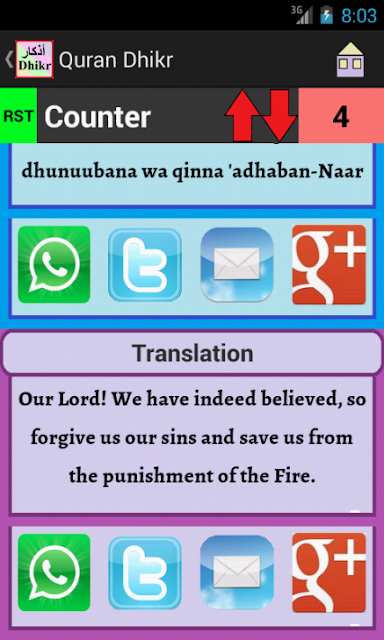Reset the counter with RST

[18, 116]
